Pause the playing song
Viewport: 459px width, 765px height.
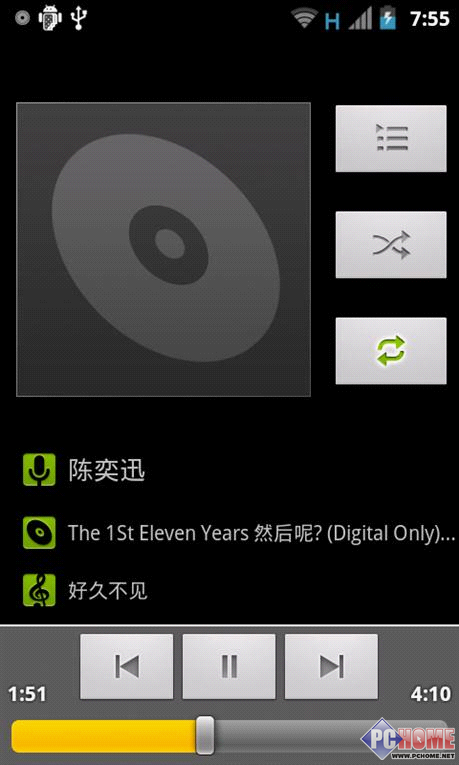tap(229, 666)
